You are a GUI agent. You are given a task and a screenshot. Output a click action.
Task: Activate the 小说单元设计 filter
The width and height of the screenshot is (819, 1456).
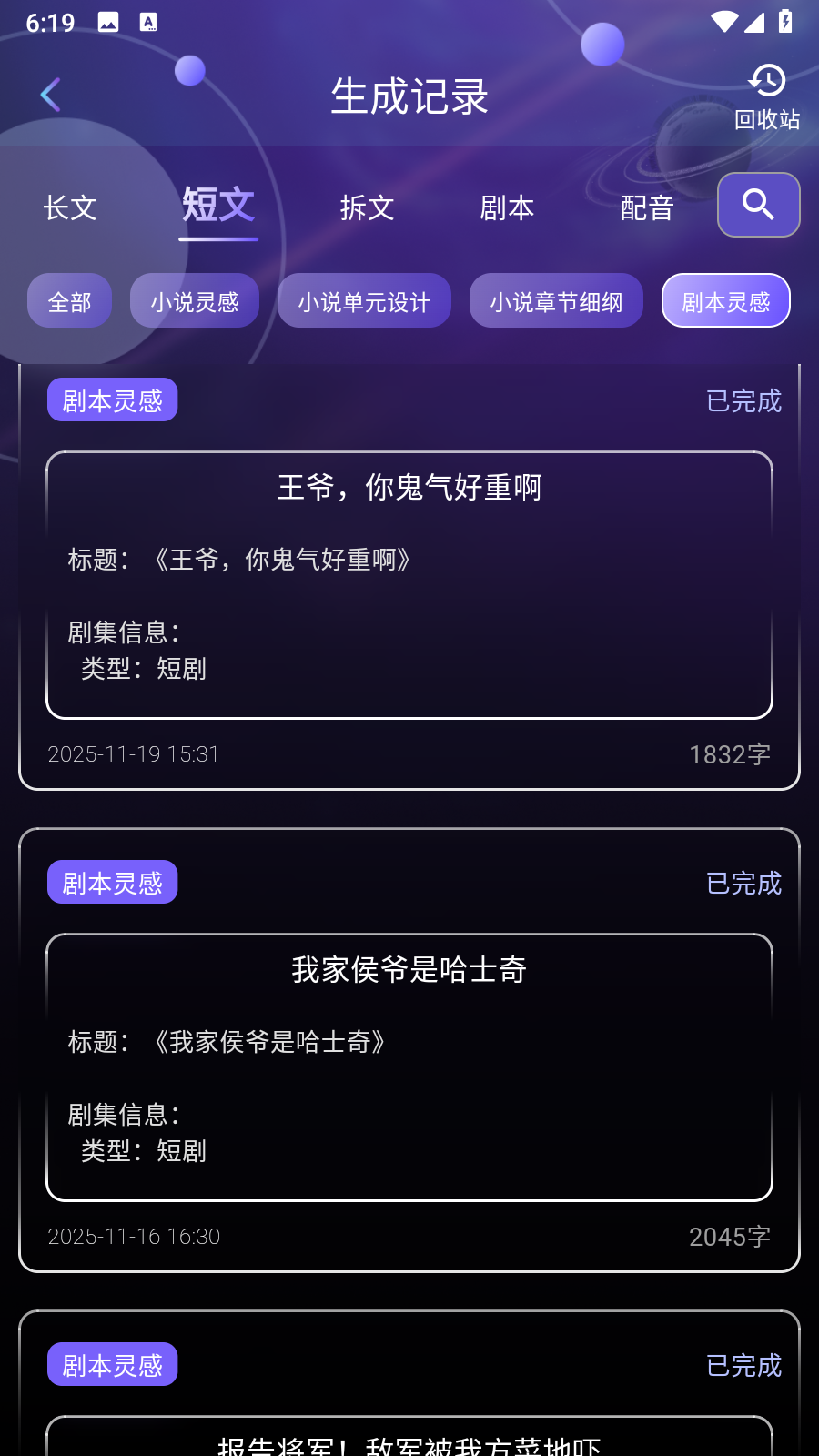pyautogui.click(x=364, y=300)
